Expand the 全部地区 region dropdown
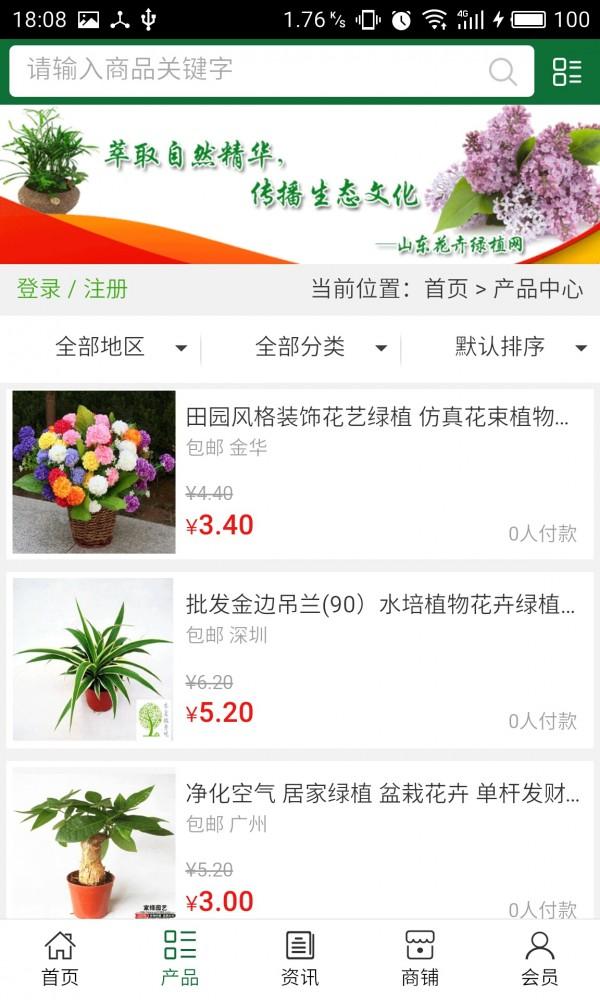The image size is (600, 1000). (120, 347)
